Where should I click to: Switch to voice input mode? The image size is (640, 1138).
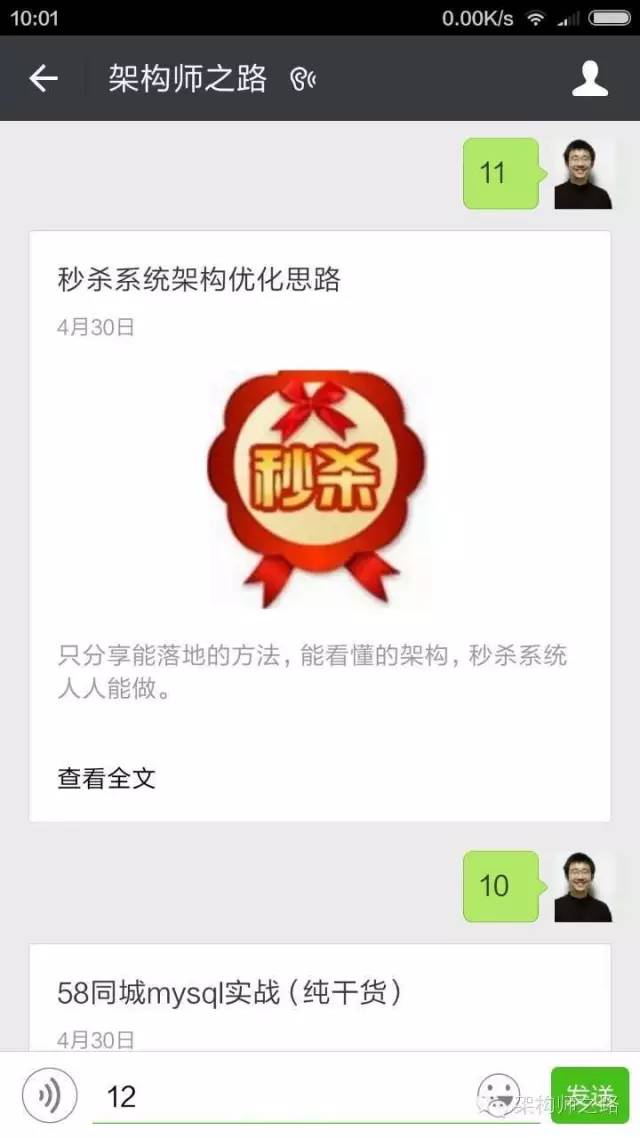point(48,1096)
